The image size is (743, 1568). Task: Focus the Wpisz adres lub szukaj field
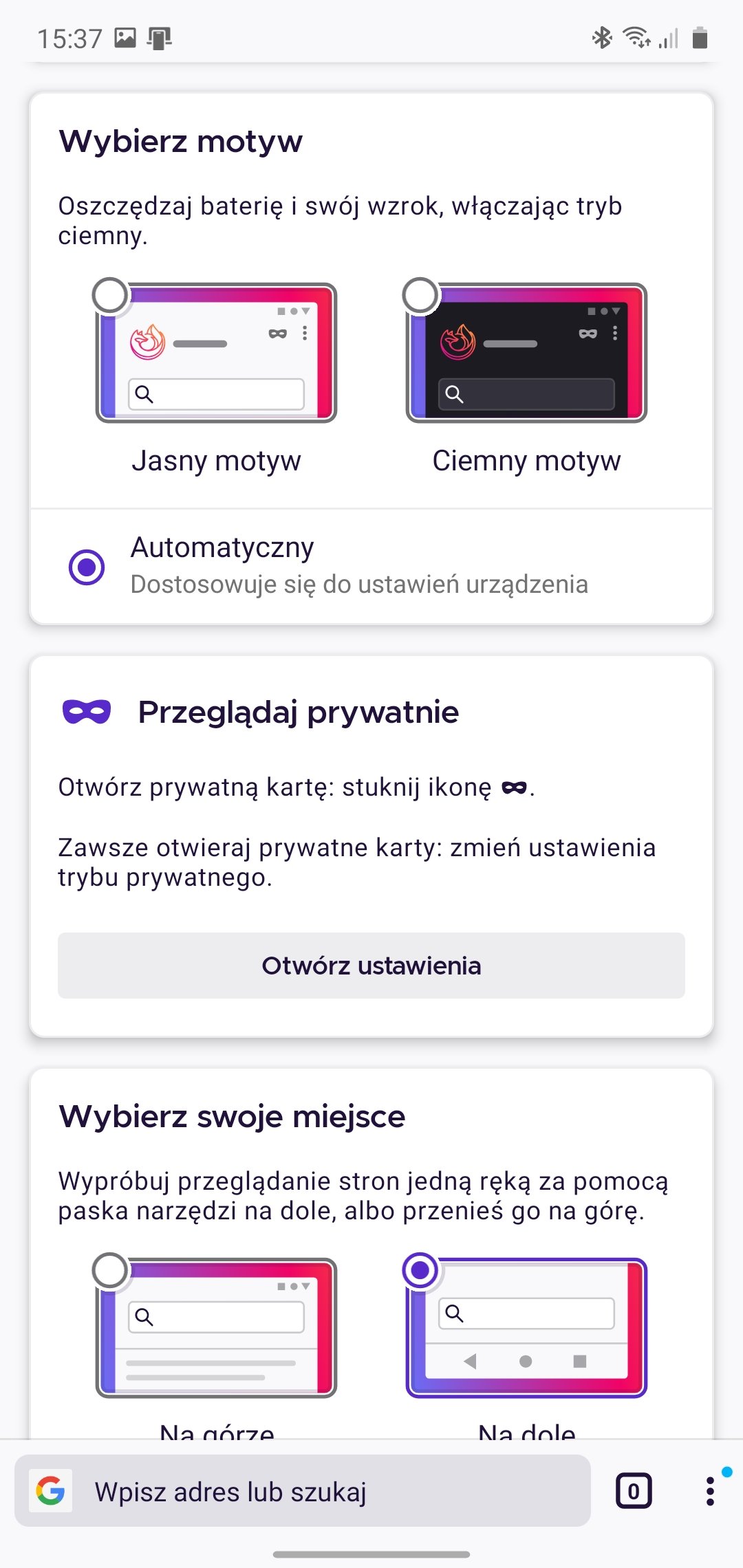click(x=303, y=1491)
